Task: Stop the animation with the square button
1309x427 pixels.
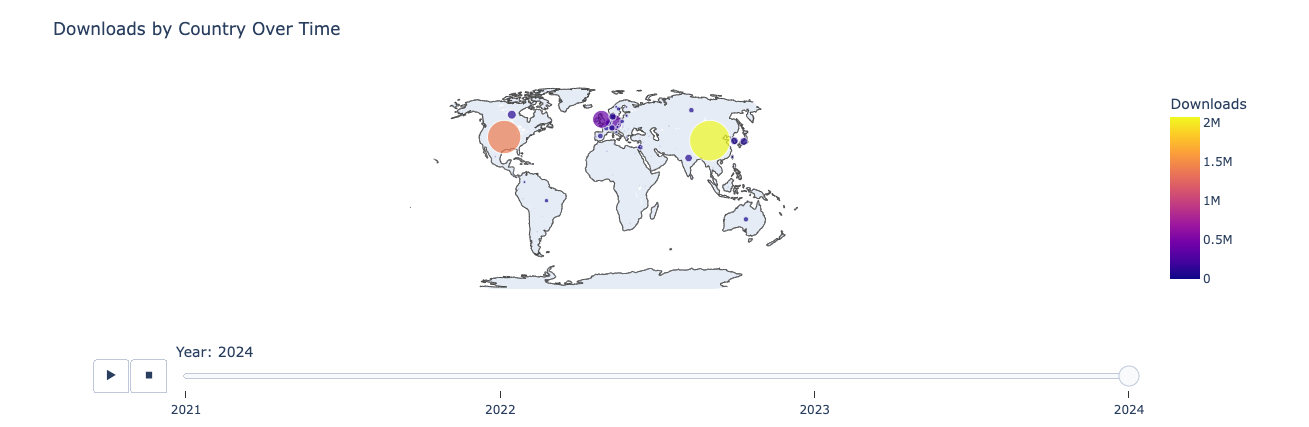Action: (x=149, y=375)
